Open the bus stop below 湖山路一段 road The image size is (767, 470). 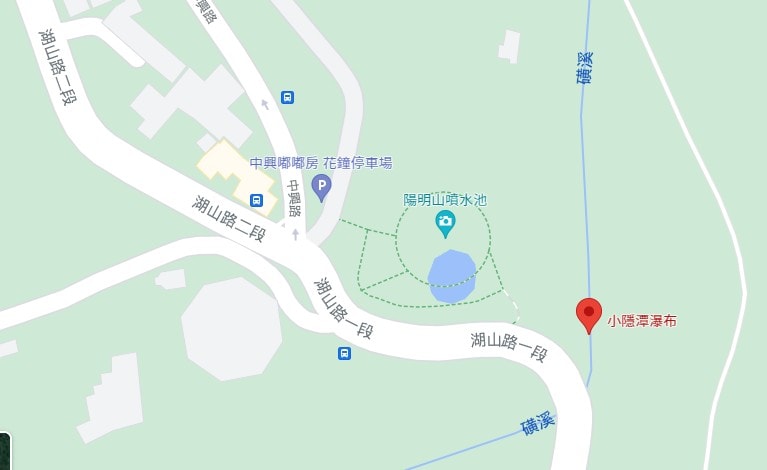tap(344, 353)
